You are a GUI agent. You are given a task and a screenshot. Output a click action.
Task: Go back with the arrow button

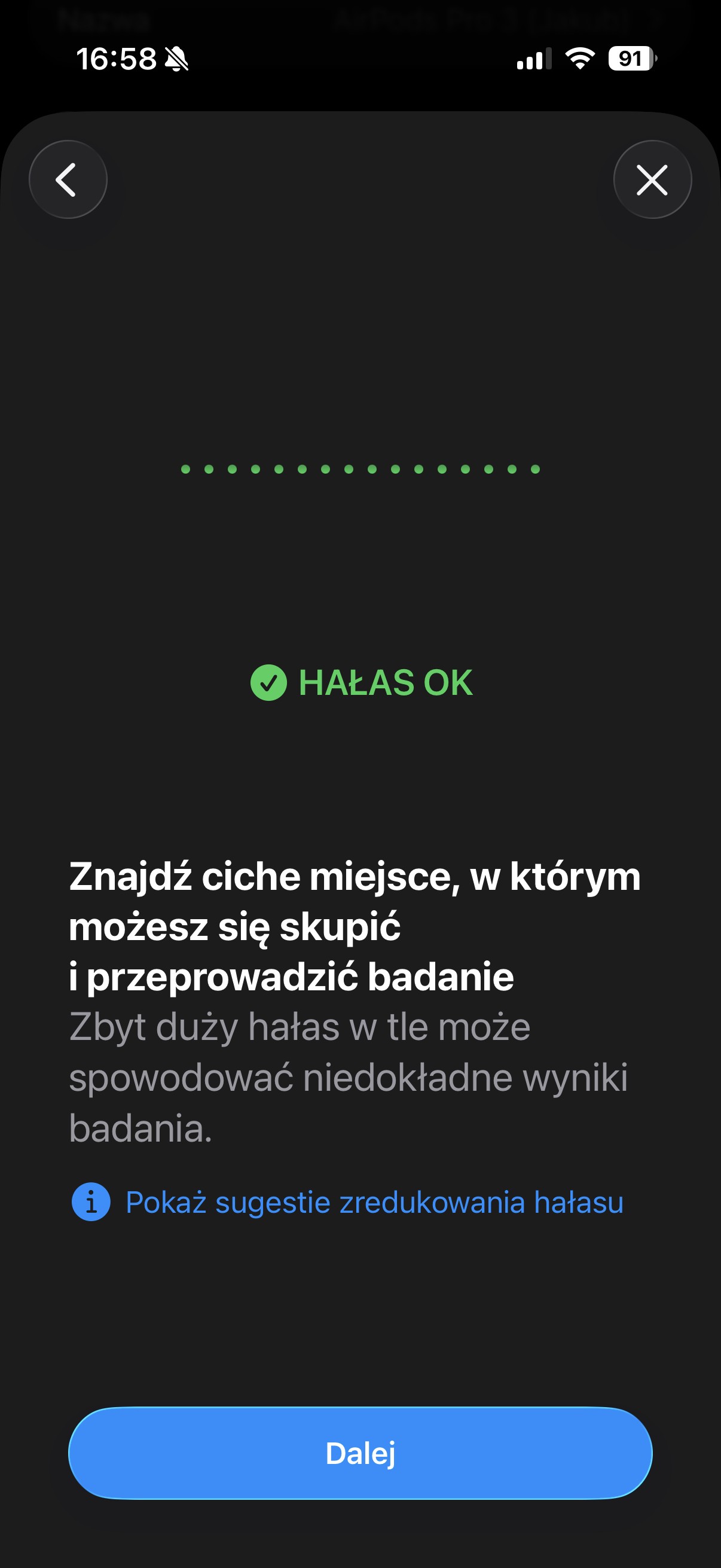68,179
